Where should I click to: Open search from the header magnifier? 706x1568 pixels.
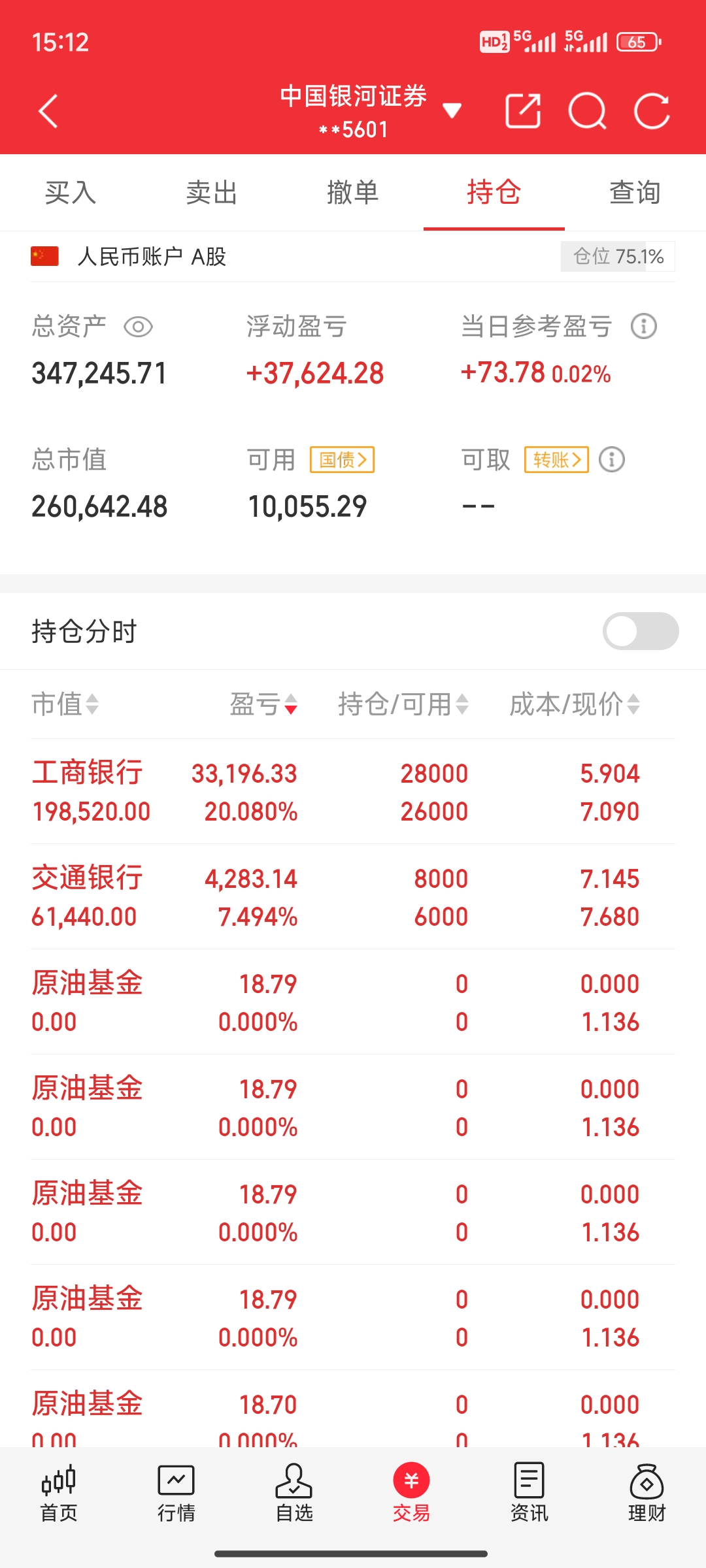587,111
